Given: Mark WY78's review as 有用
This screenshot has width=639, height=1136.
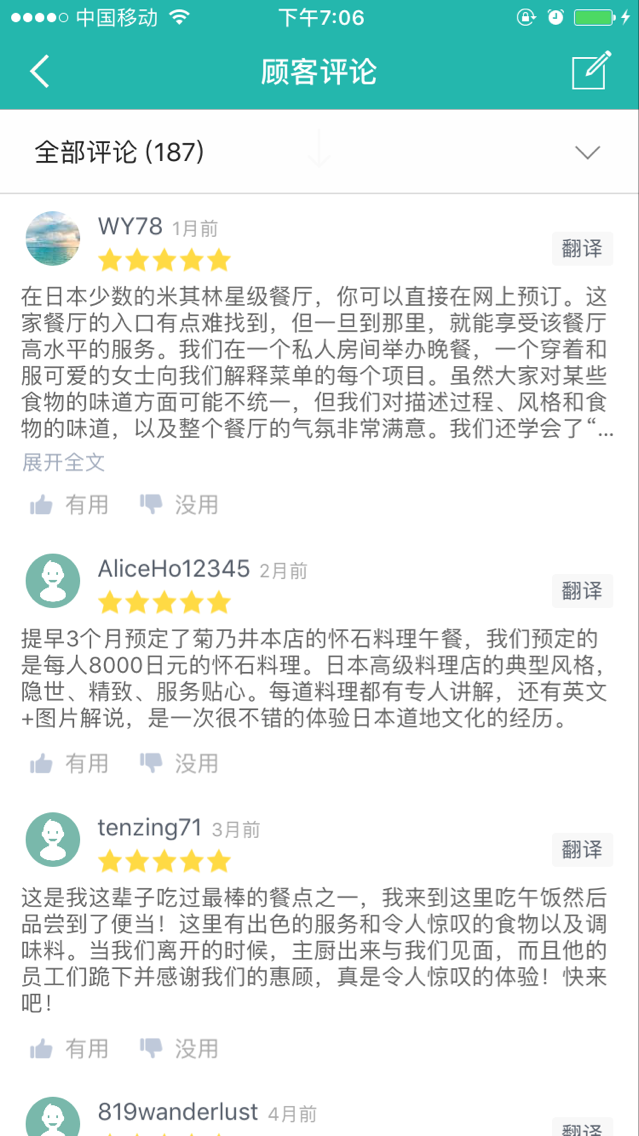Looking at the screenshot, I should pos(70,505).
